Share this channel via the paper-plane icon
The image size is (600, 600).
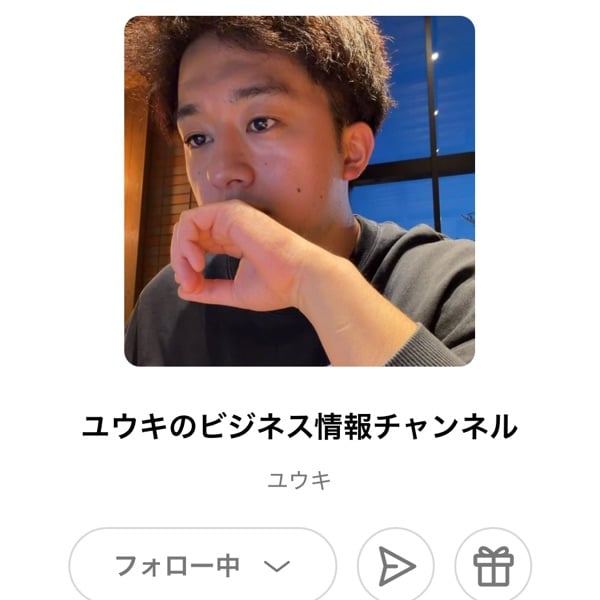pyautogui.click(x=396, y=566)
